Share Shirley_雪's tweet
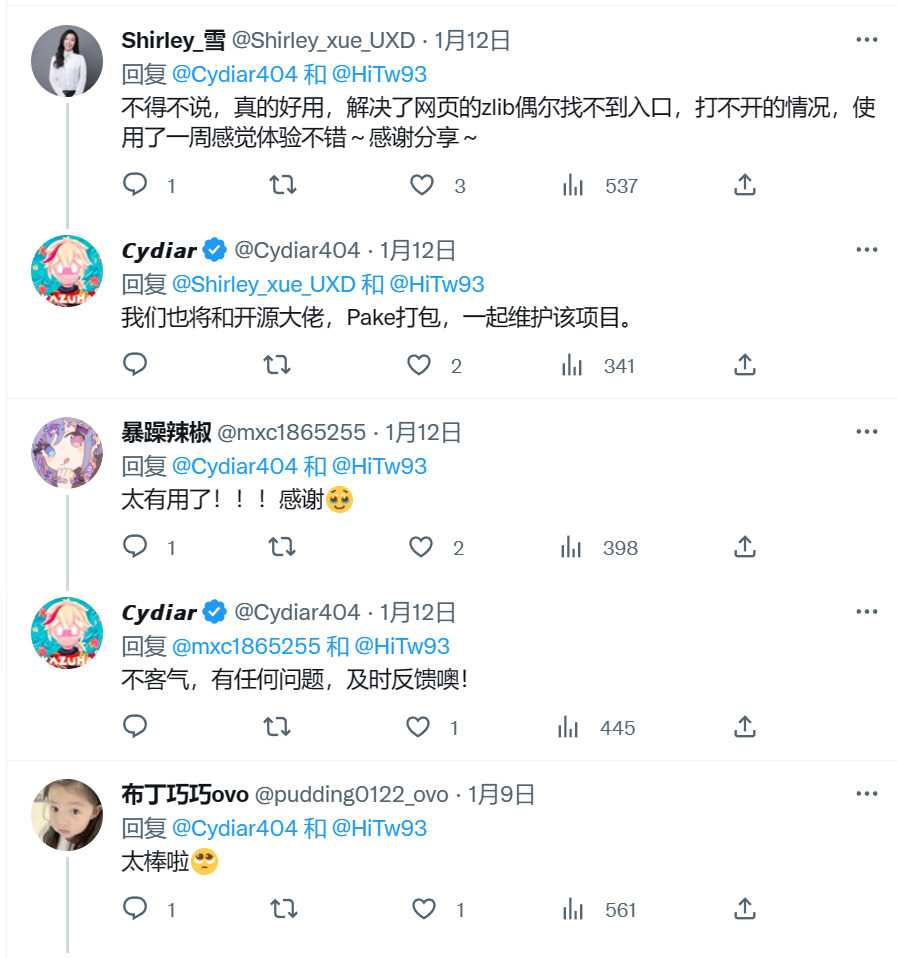 (x=744, y=185)
